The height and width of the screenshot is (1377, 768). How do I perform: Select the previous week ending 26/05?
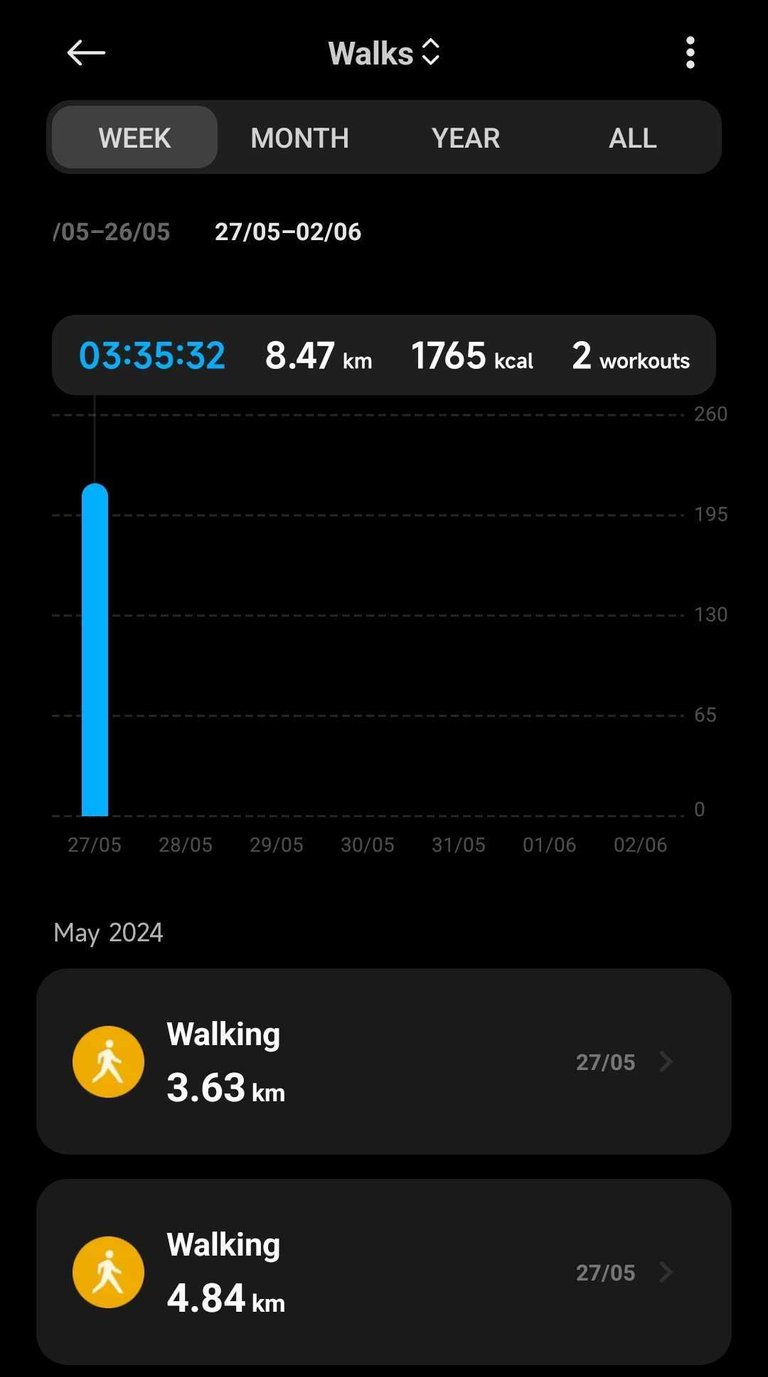click(111, 232)
